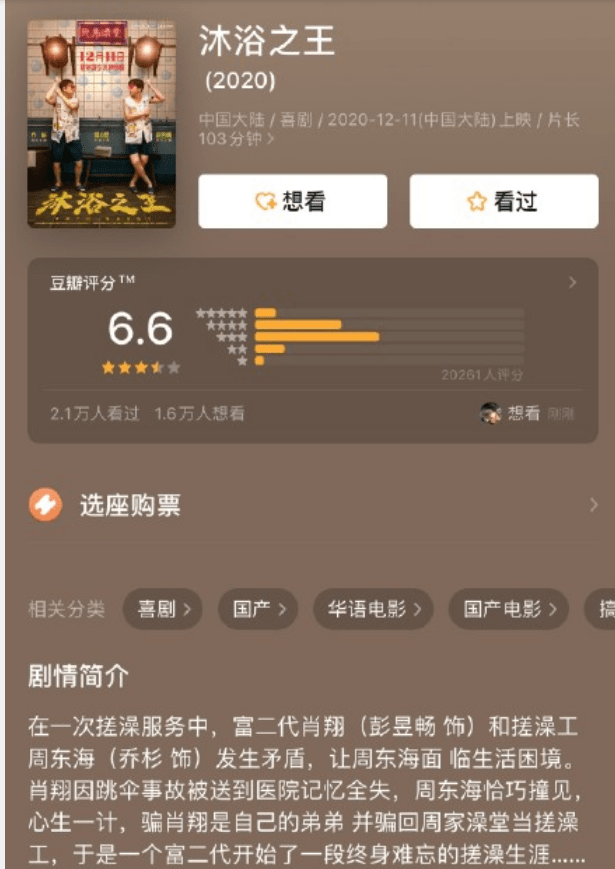Expand the movie info details chevron
Viewport: 615px width, 869px height.
(x=271, y=140)
